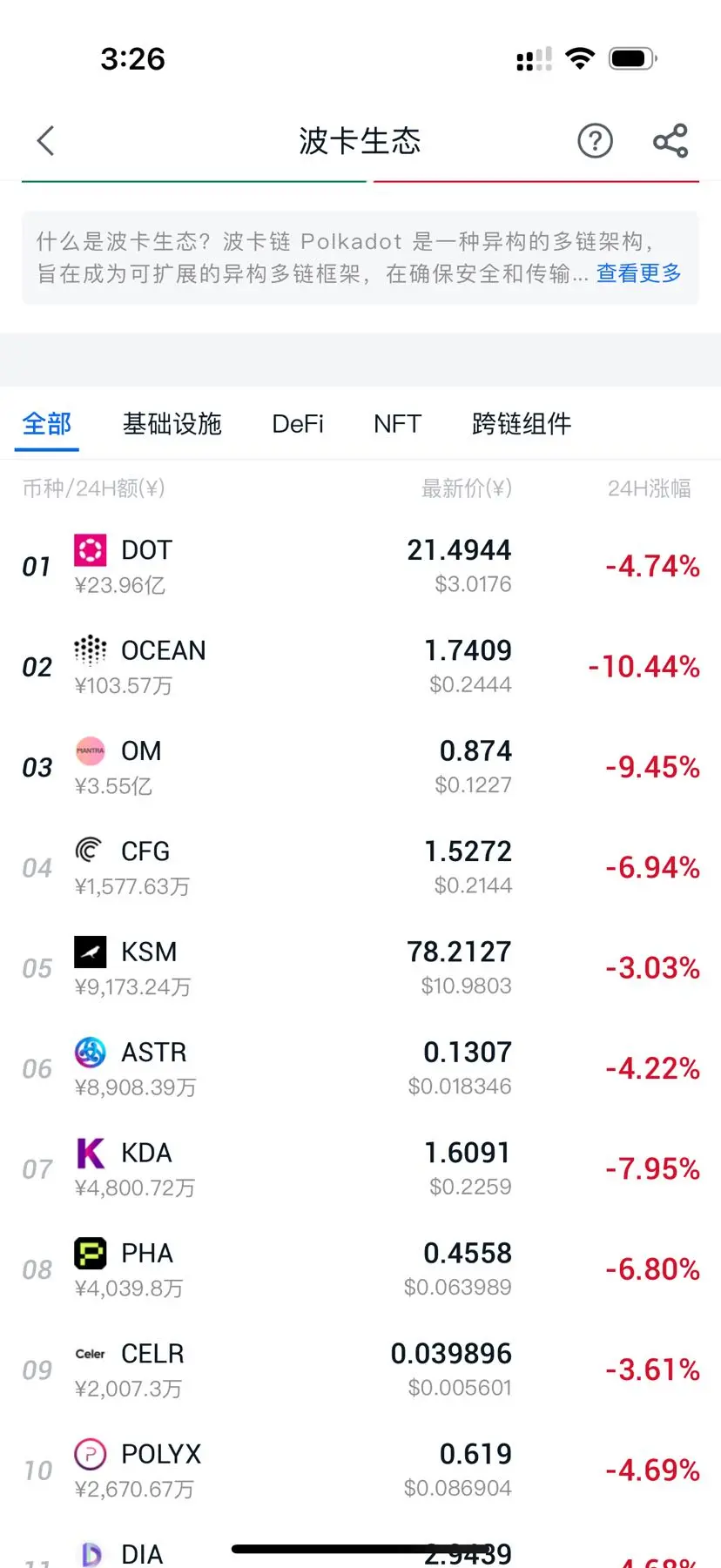
Task: Tap 查看更多 to read more
Action: tap(638, 273)
